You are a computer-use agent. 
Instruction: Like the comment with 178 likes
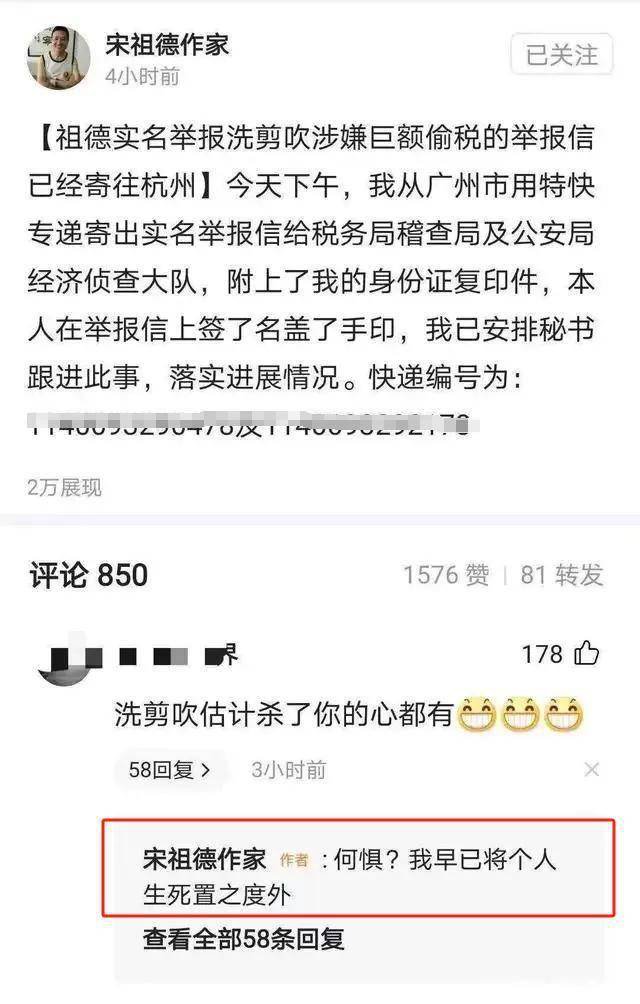(x=586, y=654)
